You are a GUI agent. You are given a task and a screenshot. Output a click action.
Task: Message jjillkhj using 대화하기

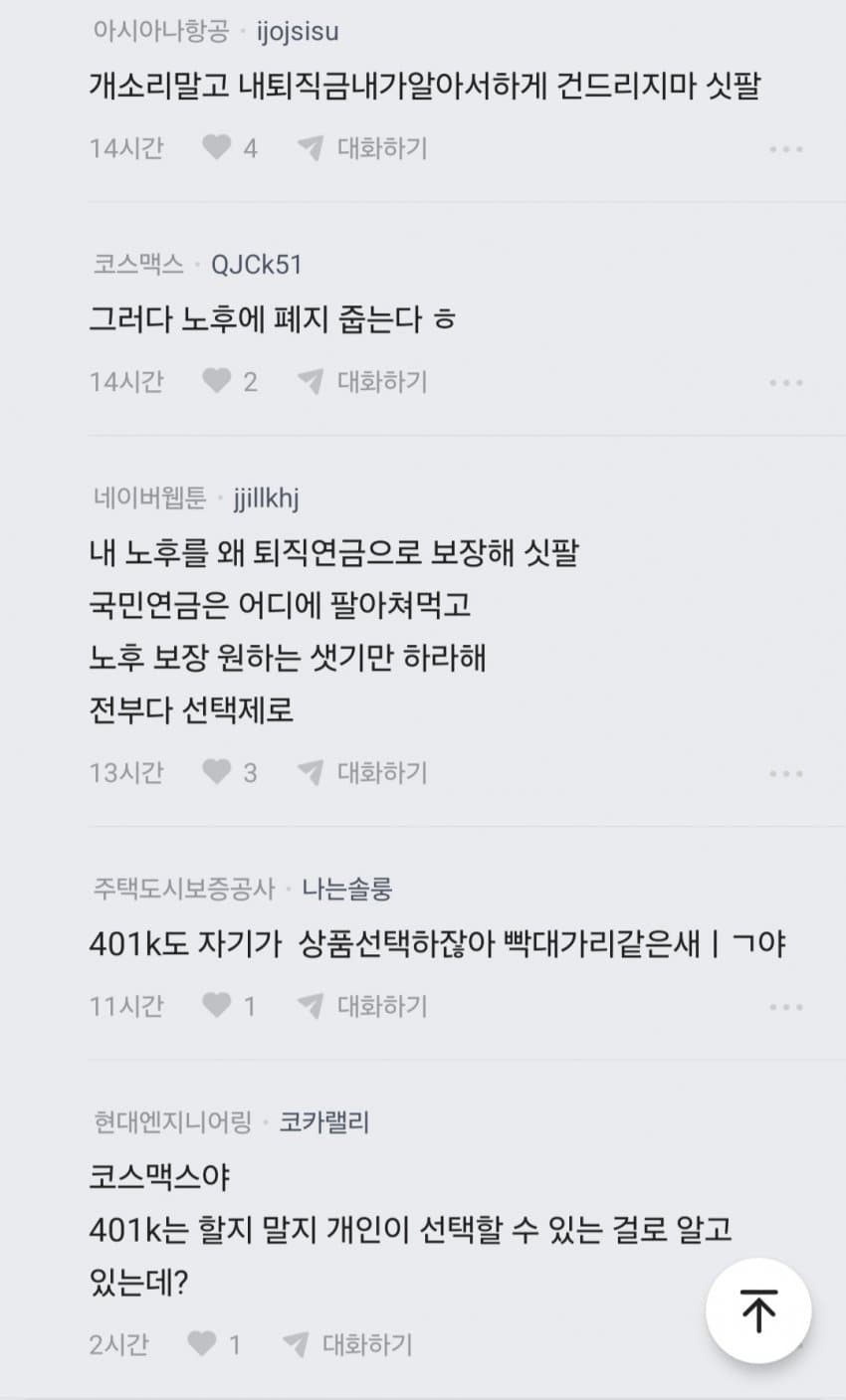(x=363, y=772)
